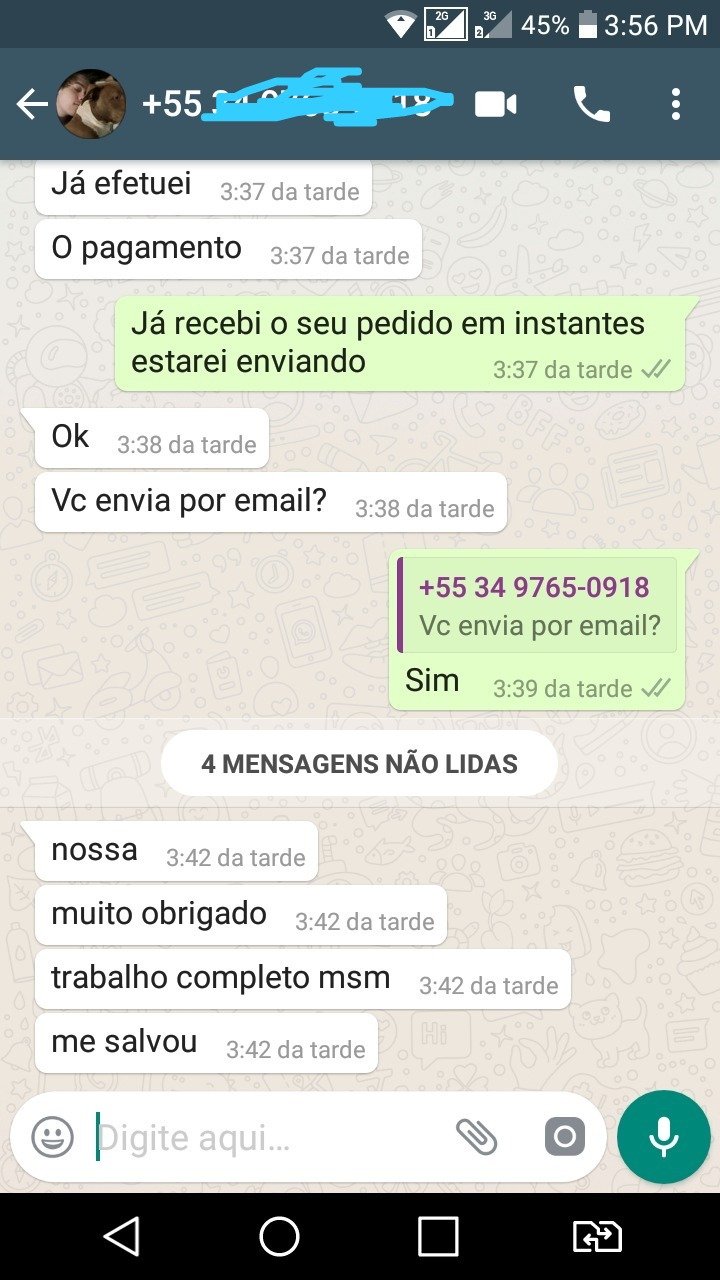720x1280 pixels.
Task: Open the recent apps overview
Action: (x=438, y=1237)
